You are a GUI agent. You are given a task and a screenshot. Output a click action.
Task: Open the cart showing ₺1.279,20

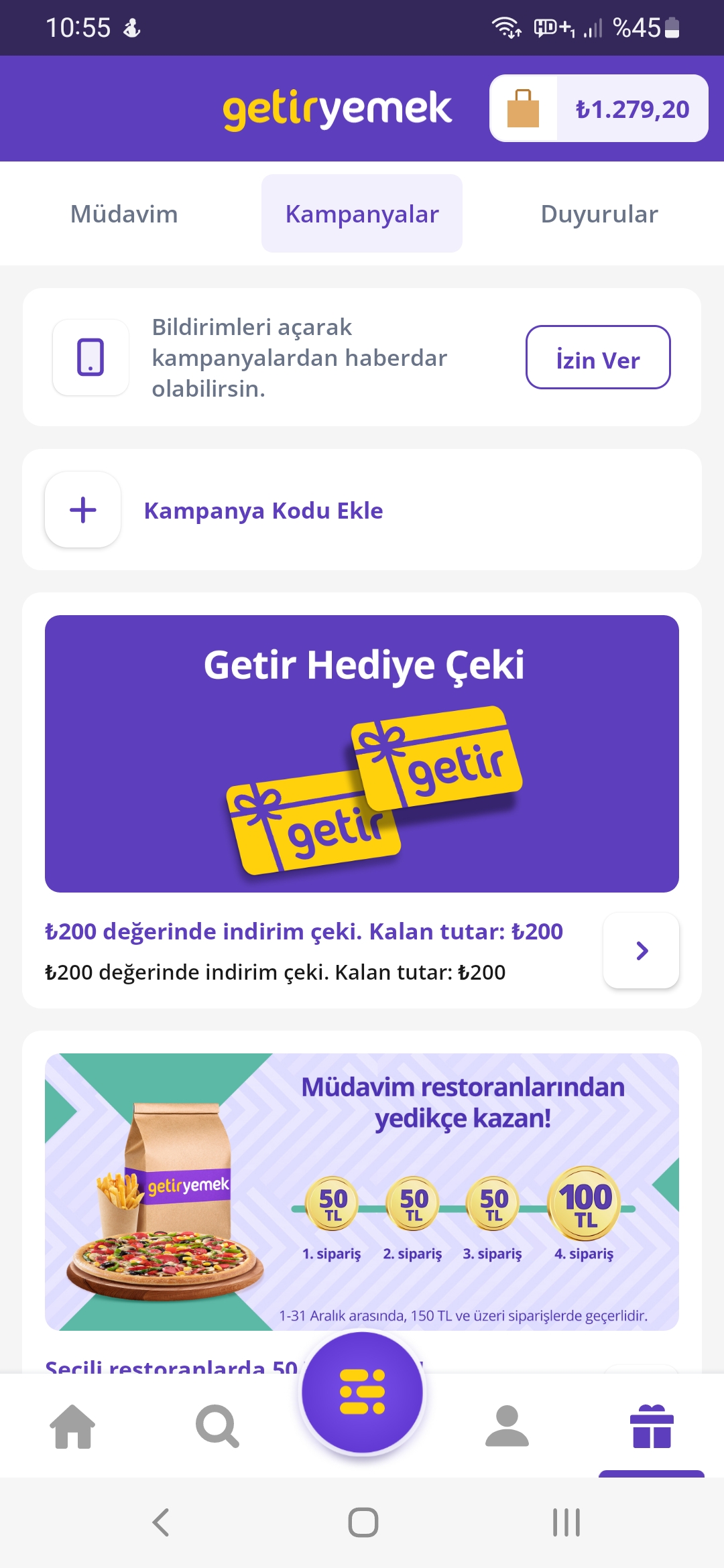pos(598,109)
